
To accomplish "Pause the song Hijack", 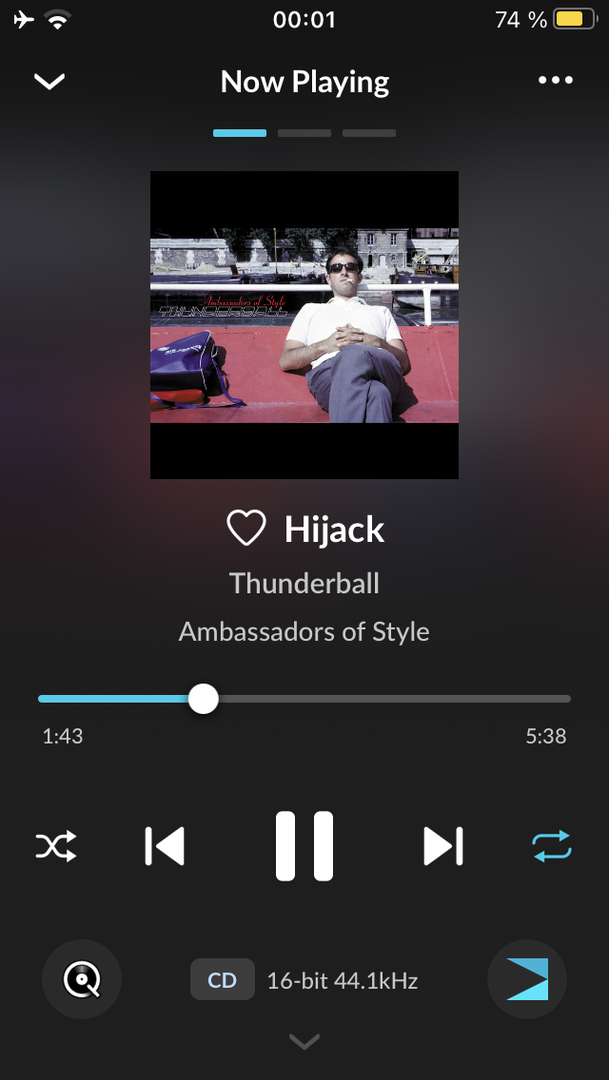I will [x=304, y=846].
